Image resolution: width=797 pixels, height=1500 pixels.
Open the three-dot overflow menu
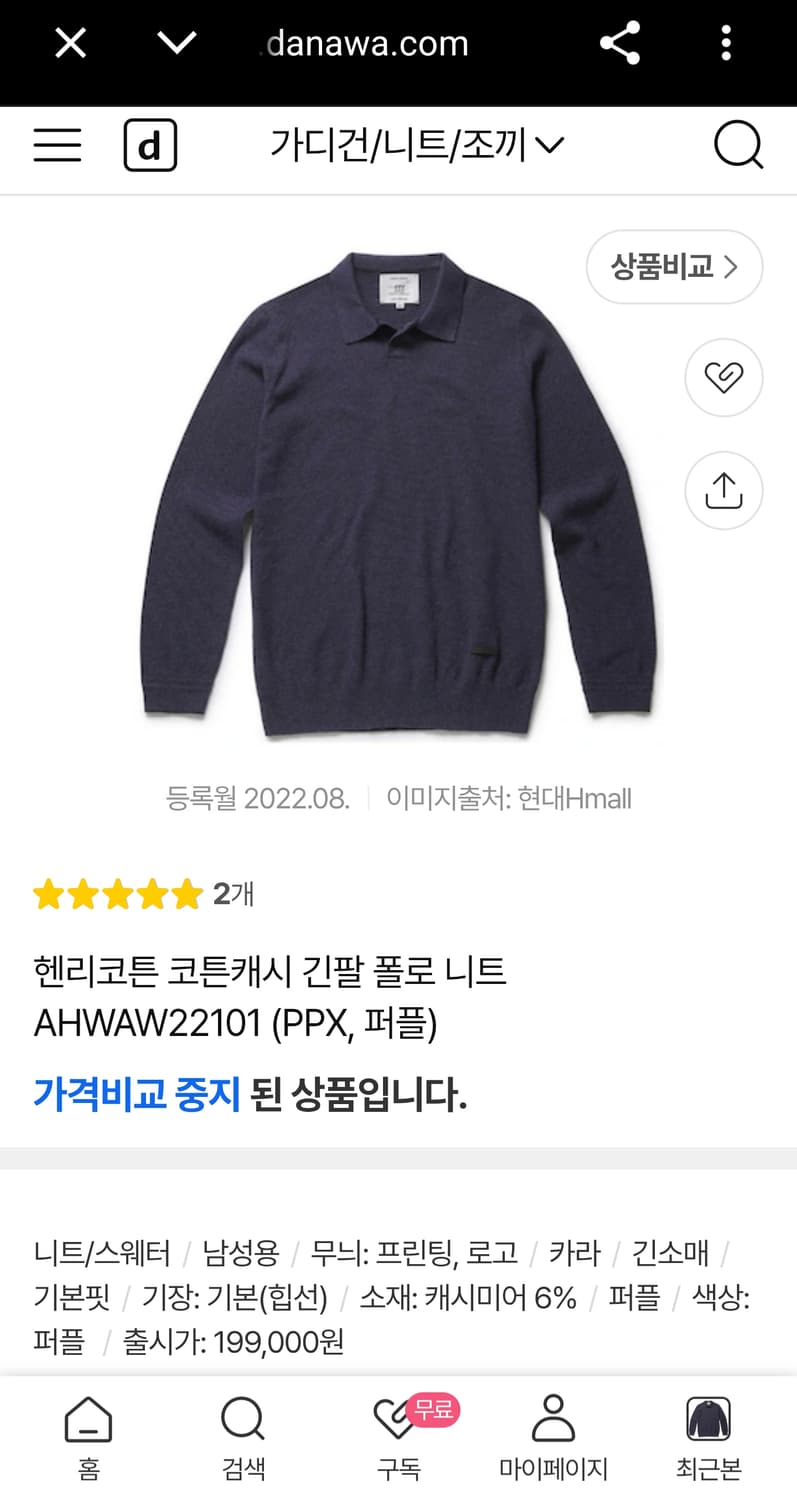click(725, 42)
